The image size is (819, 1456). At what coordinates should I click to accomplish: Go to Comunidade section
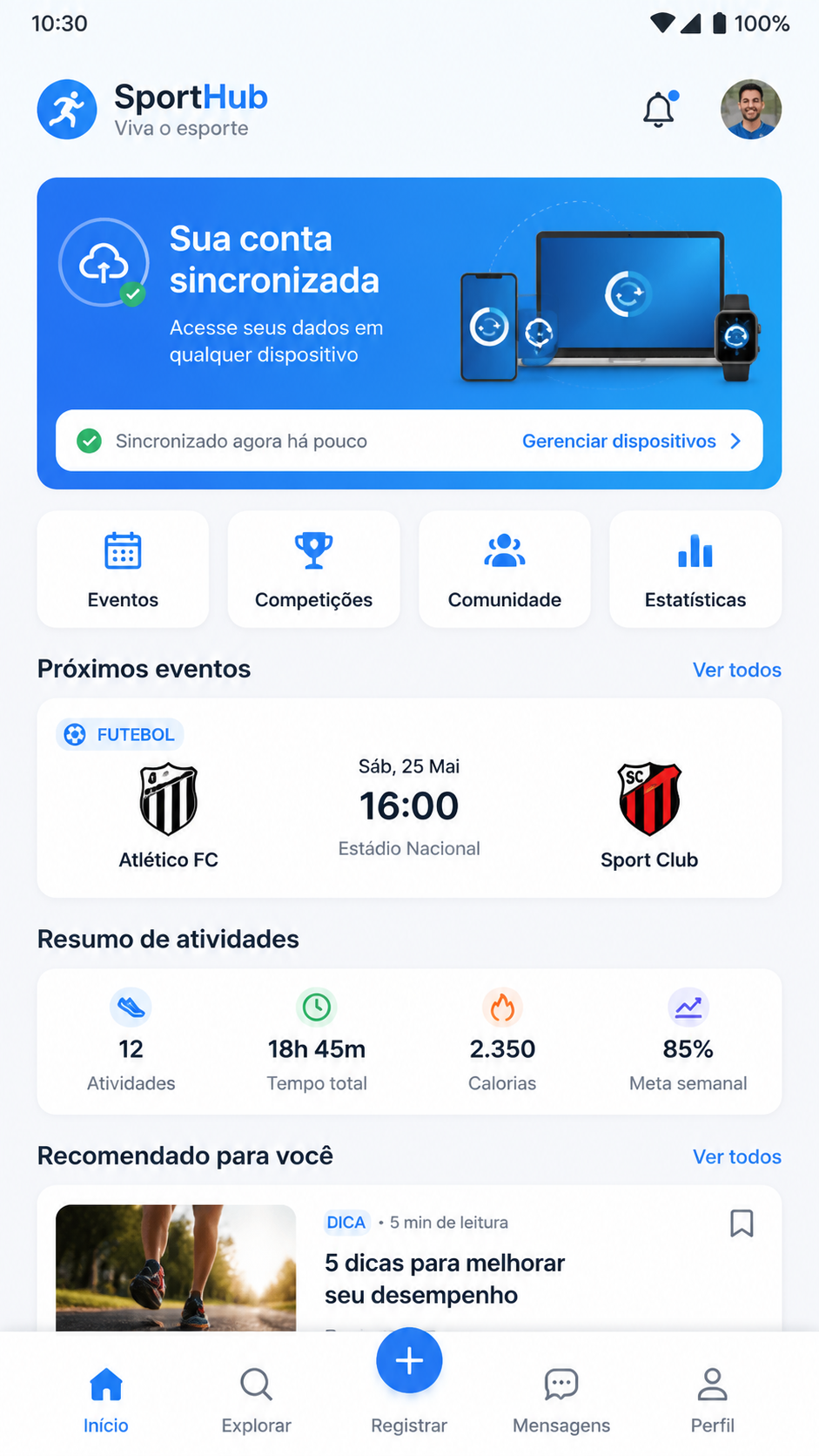point(504,569)
